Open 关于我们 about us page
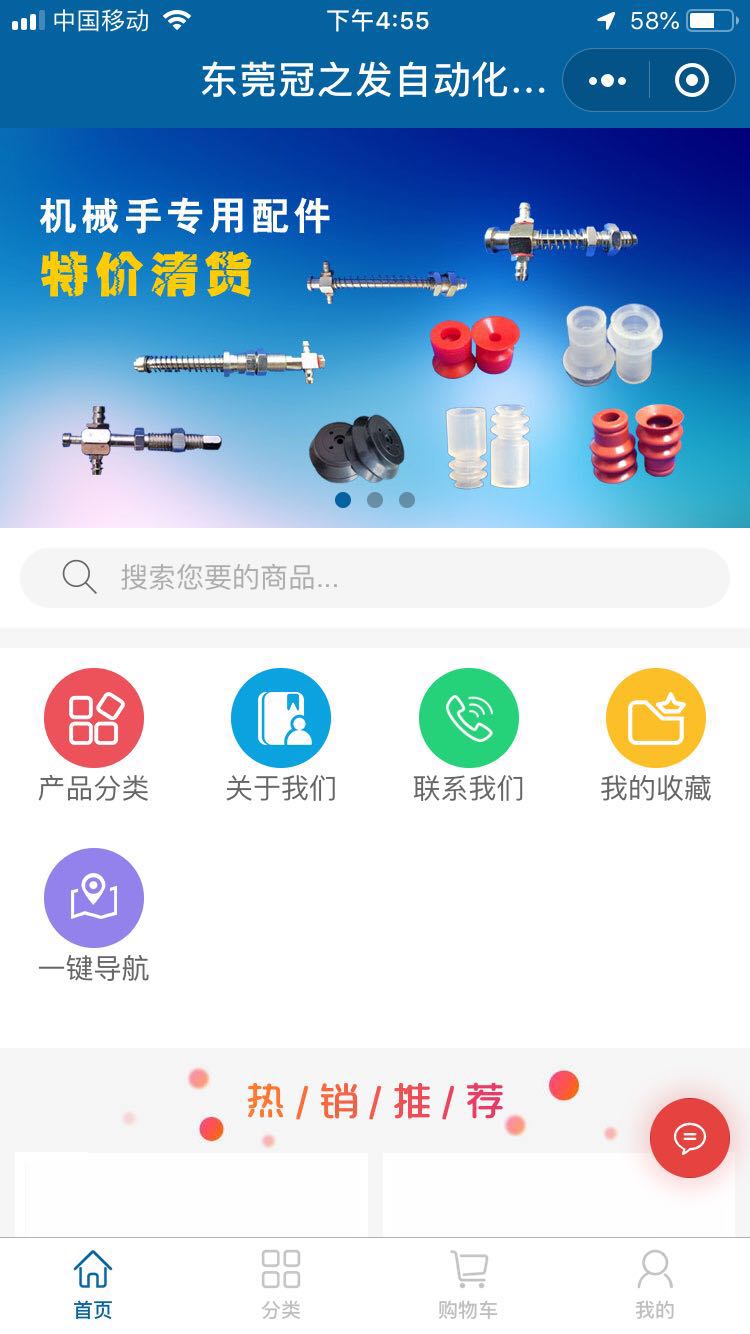 (281, 736)
